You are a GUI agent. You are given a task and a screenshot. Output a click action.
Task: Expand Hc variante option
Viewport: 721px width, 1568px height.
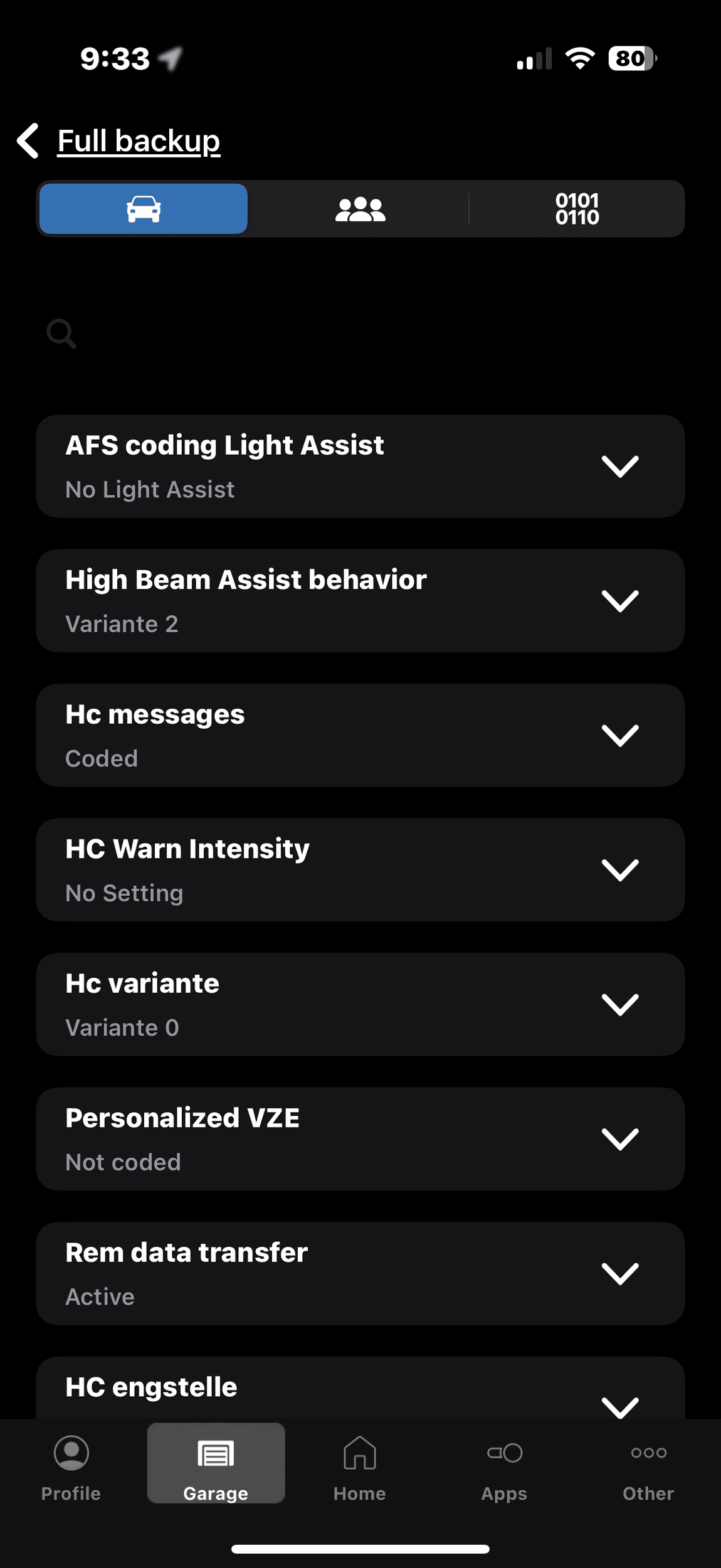pyautogui.click(x=619, y=1005)
